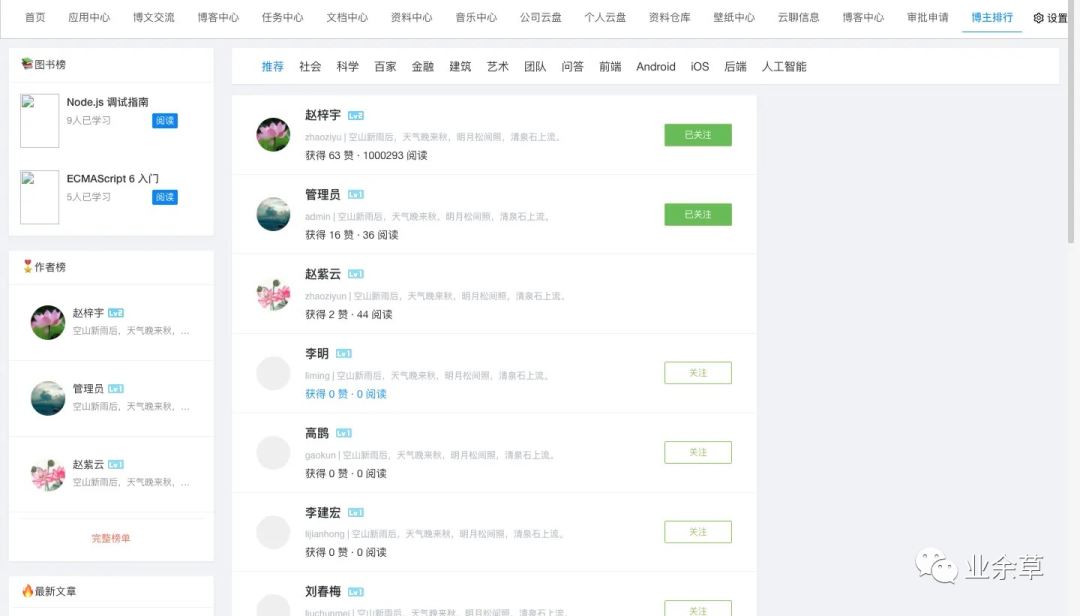The height and width of the screenshot is (616, 1080).
Task: Unfollow 赵梓宇 with 已关注 button
Action: point(698,135)
